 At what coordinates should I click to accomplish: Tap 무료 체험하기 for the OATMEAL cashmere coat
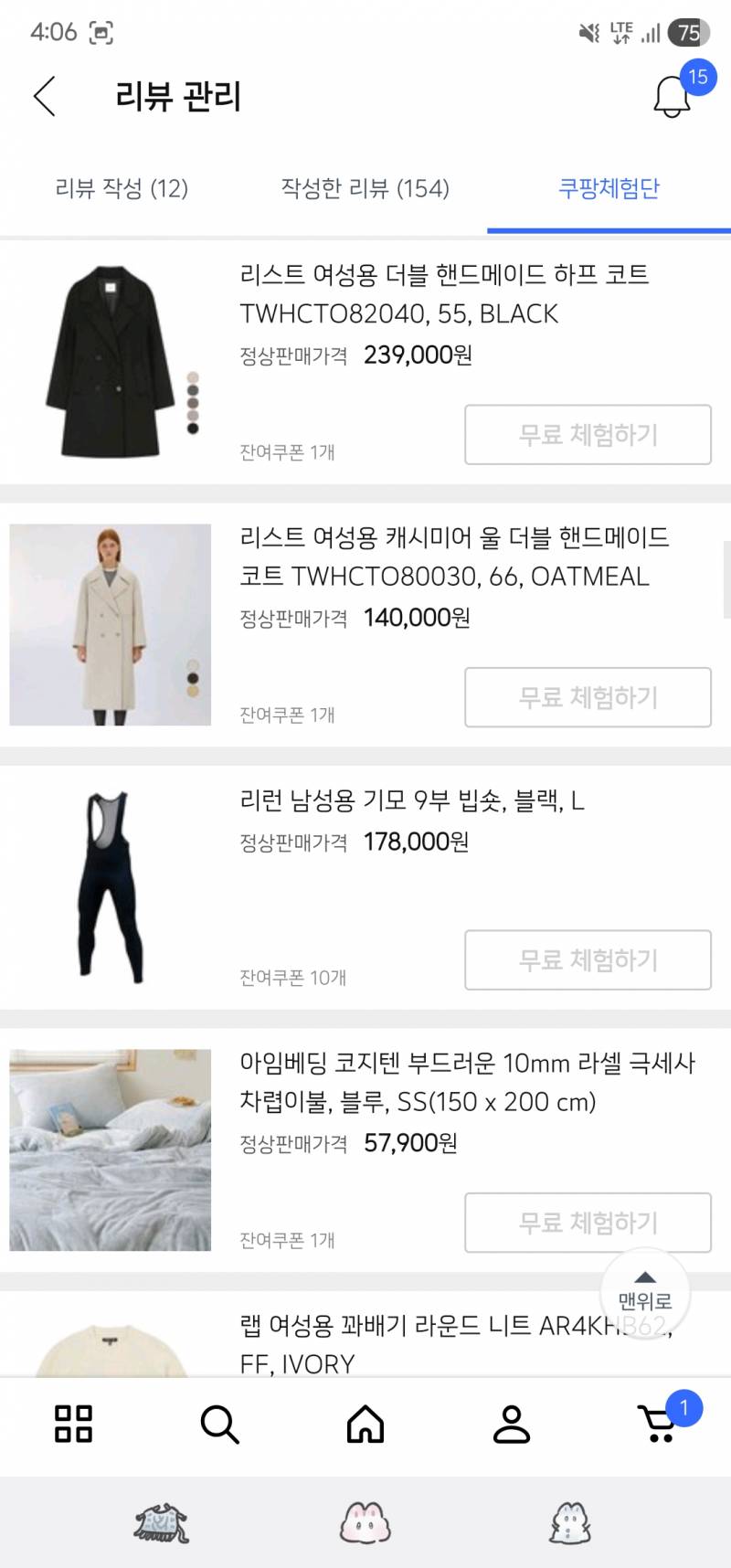[587, 697]
